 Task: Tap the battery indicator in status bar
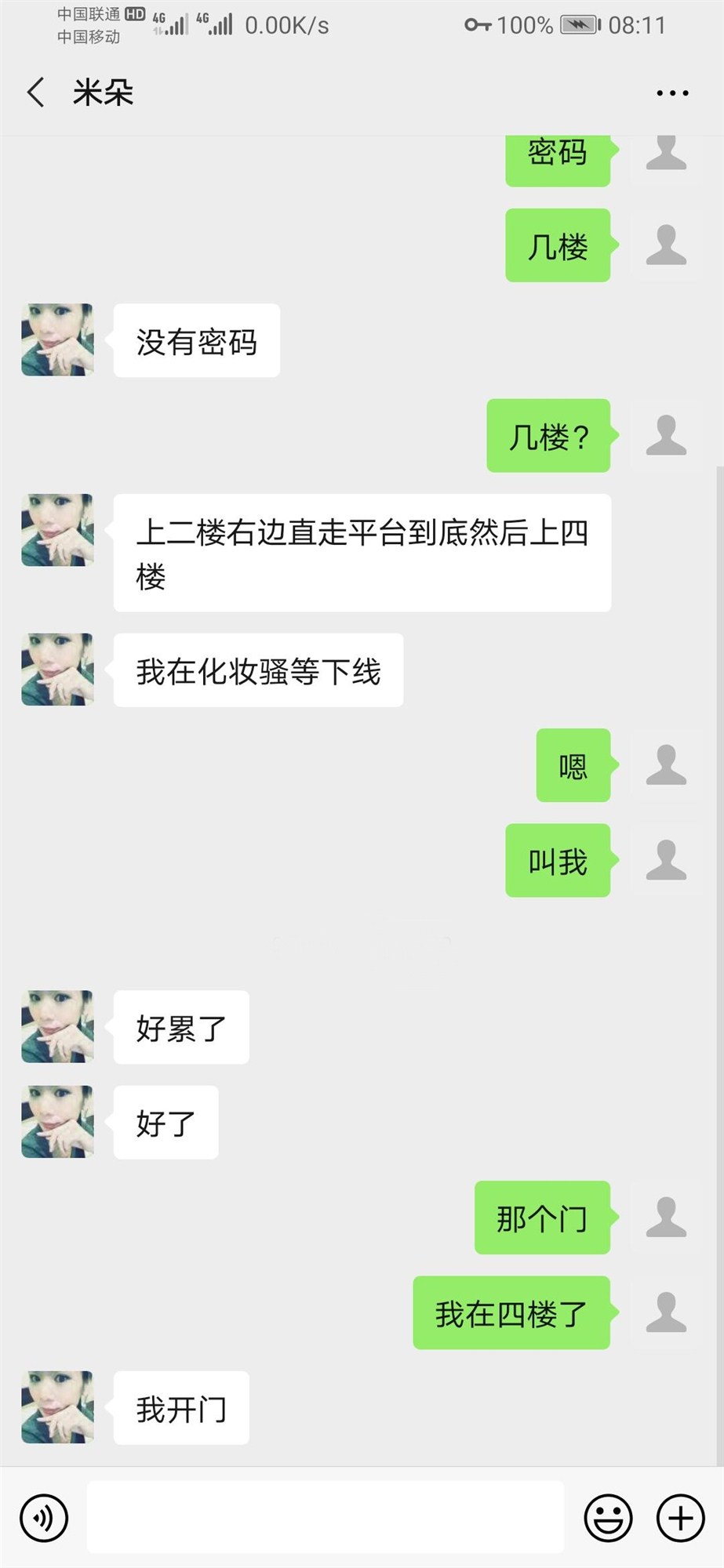578,25
